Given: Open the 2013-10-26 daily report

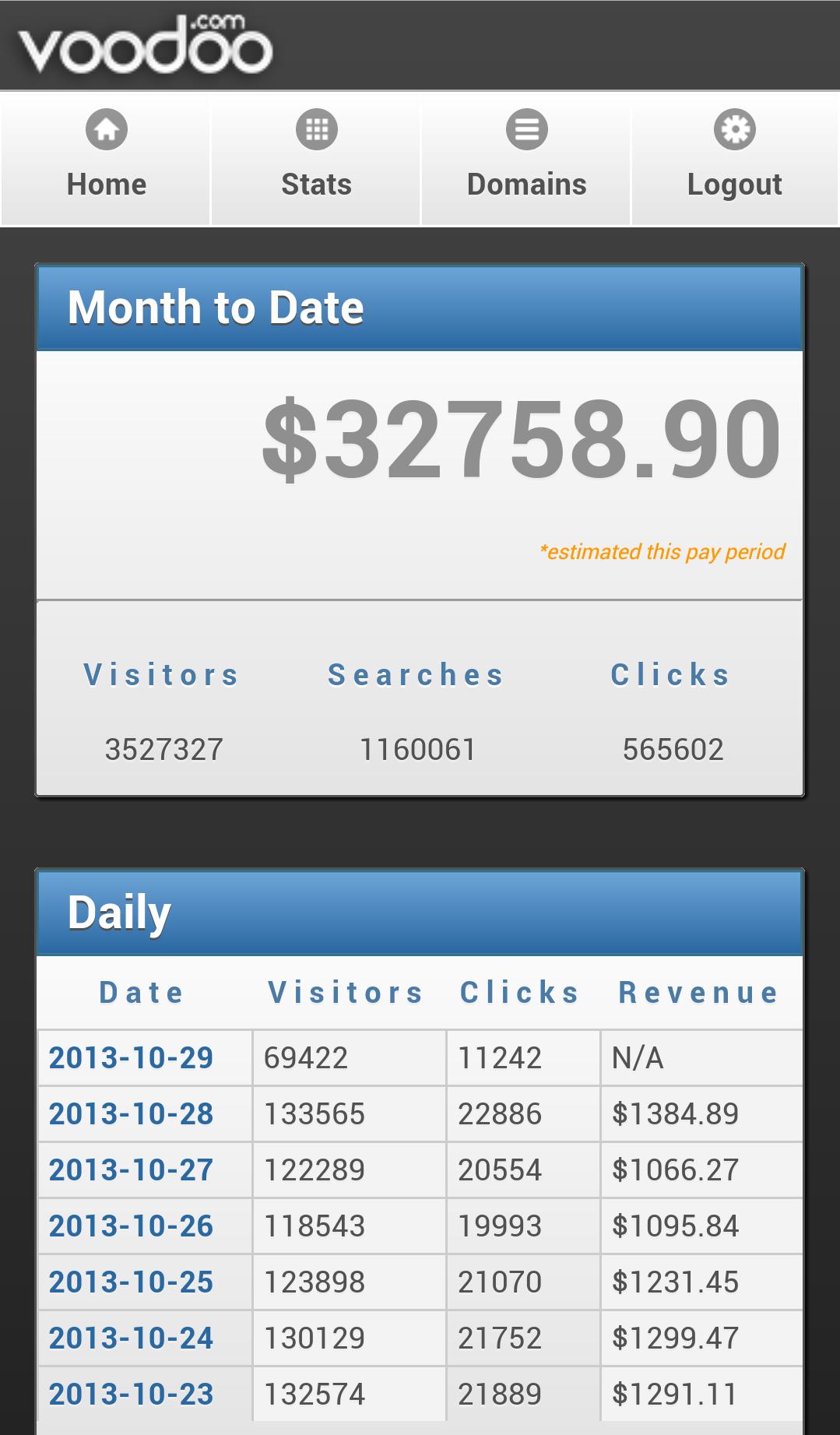Looking at the screenshot, I should tap(131, 1226).
